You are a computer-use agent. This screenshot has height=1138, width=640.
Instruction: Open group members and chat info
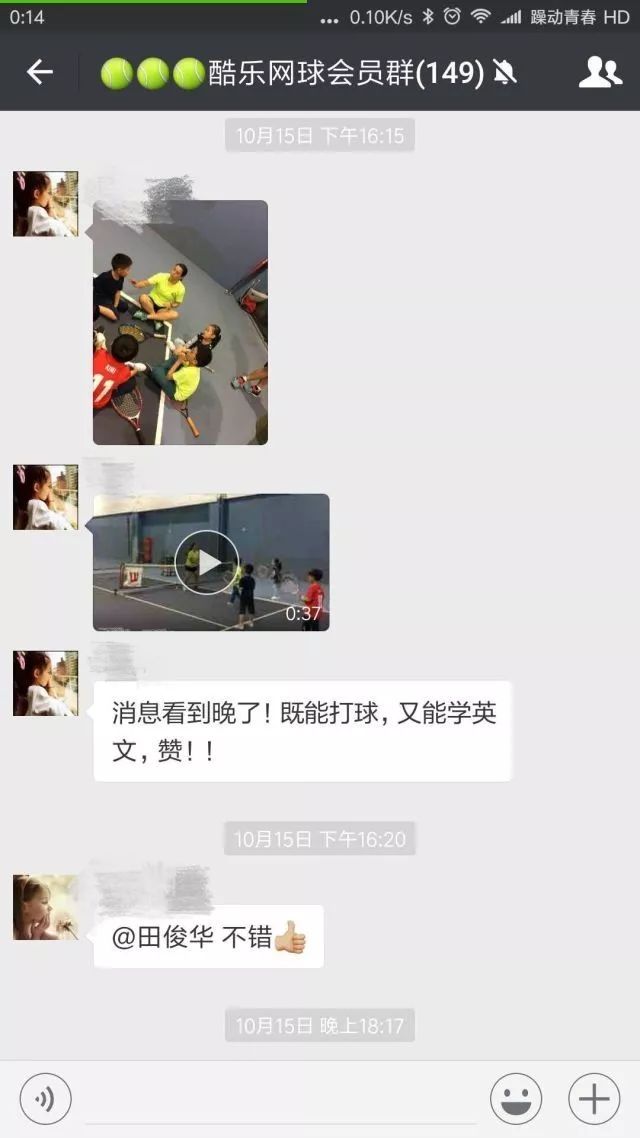[600, 72]
